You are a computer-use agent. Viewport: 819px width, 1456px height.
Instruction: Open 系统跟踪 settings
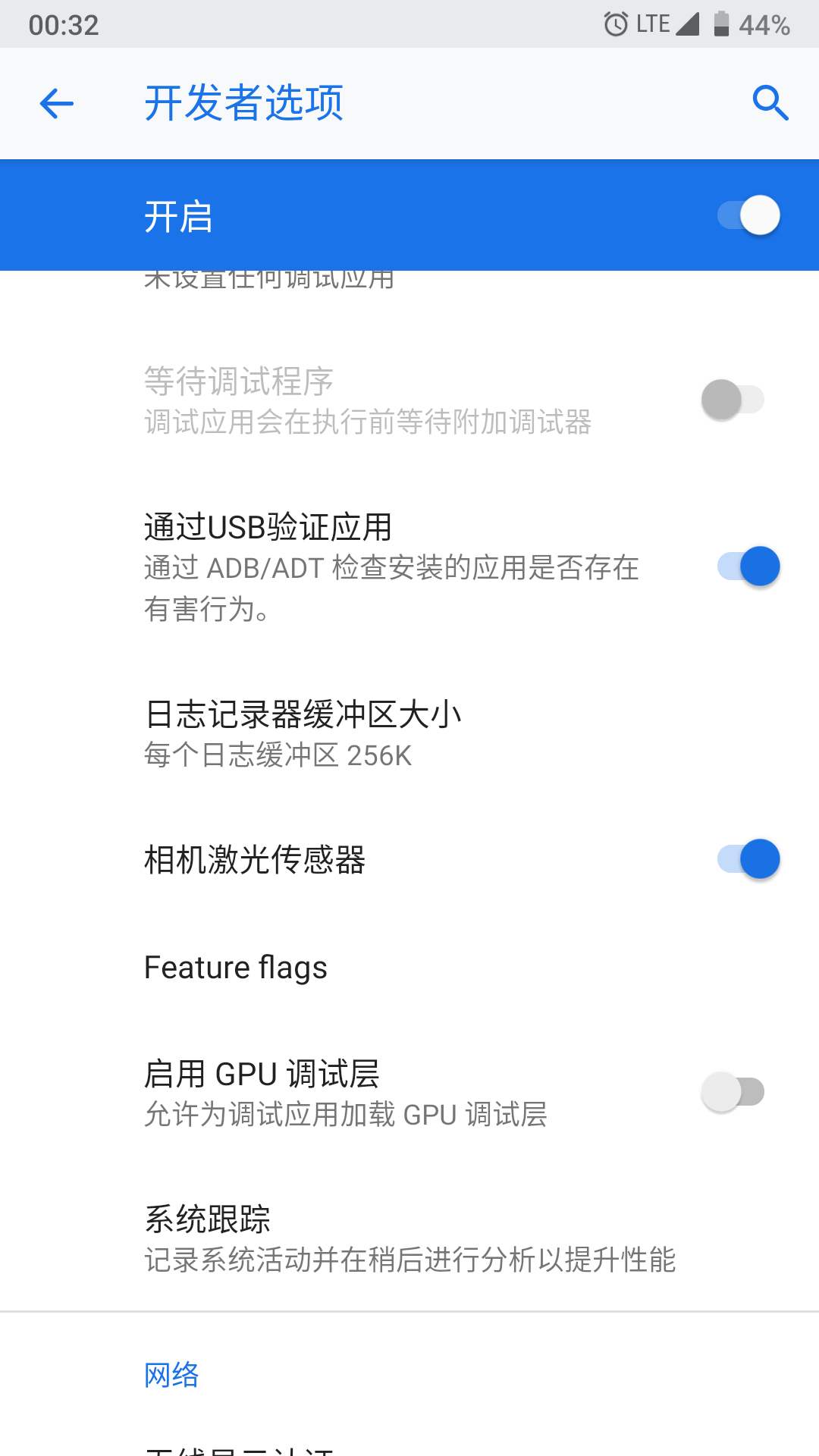(409, 1238)
